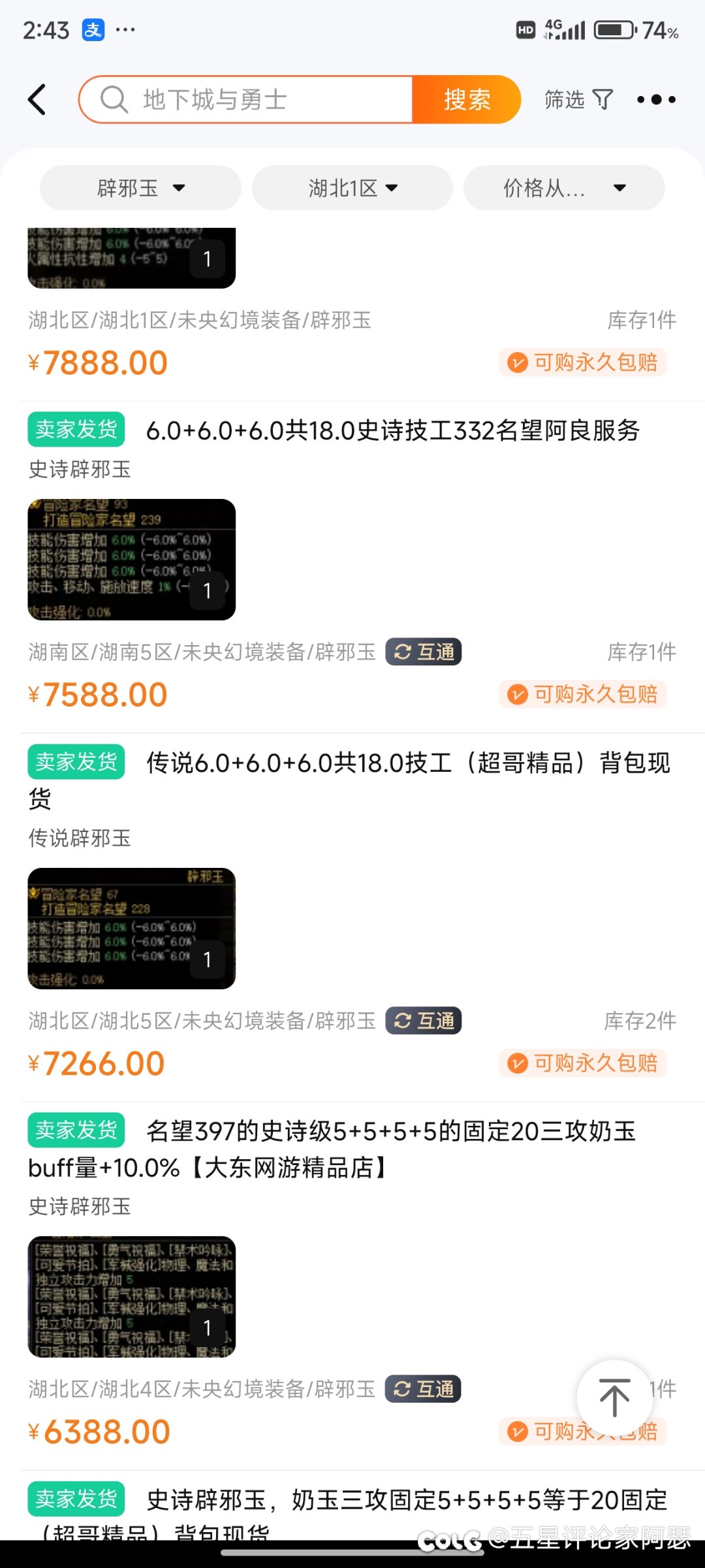Screen dimensions: 705x1568
Task: Open the 传说辟邪玉 category label
Action: point(80,838)
